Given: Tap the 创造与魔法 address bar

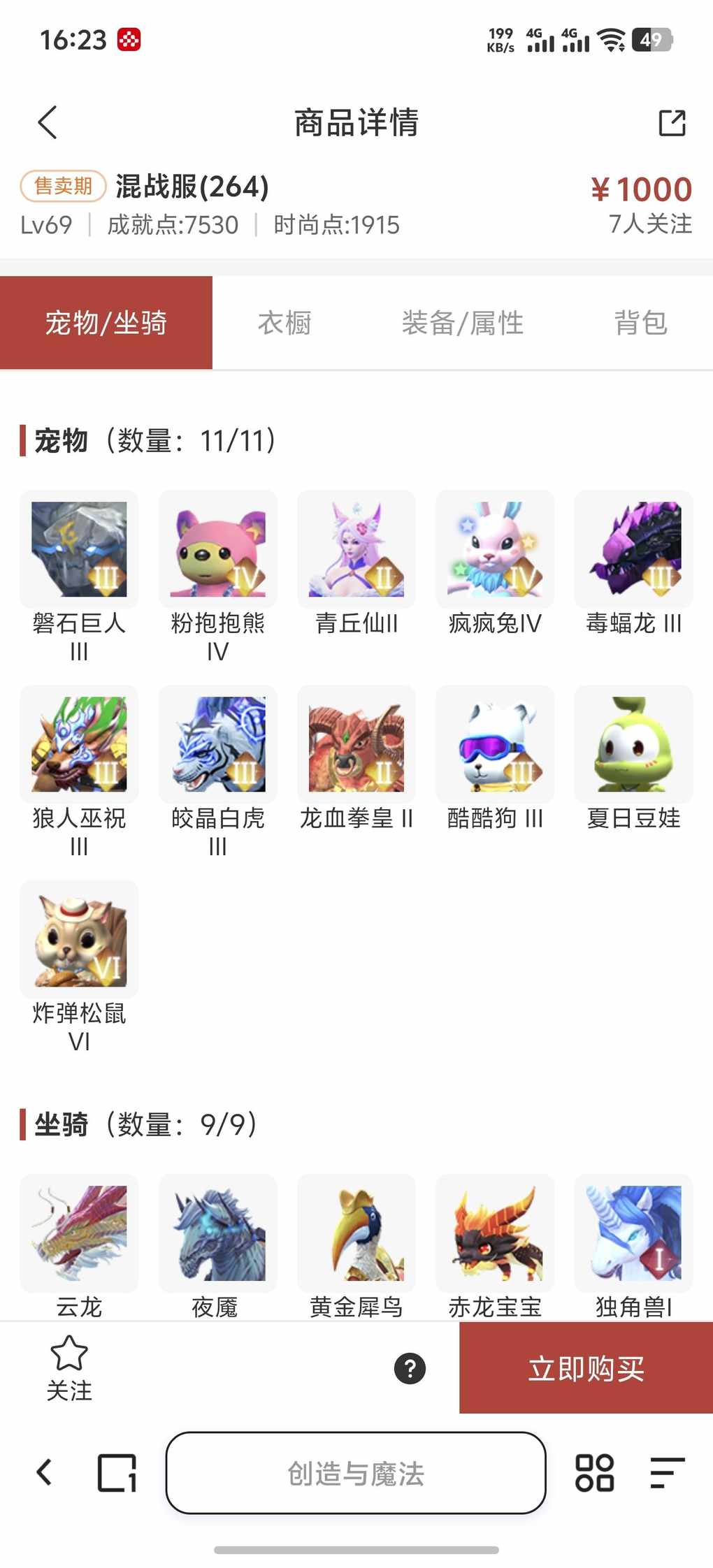Looking at the screenshot, I should pos(356,1473).
